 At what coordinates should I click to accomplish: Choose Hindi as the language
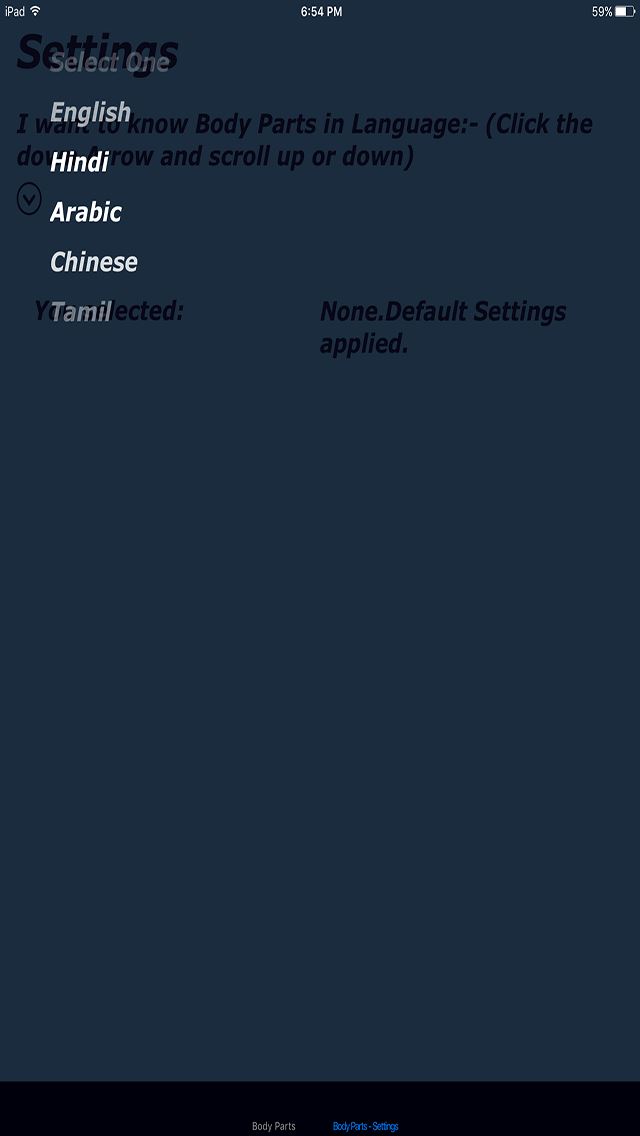click(x=80, y=162)
